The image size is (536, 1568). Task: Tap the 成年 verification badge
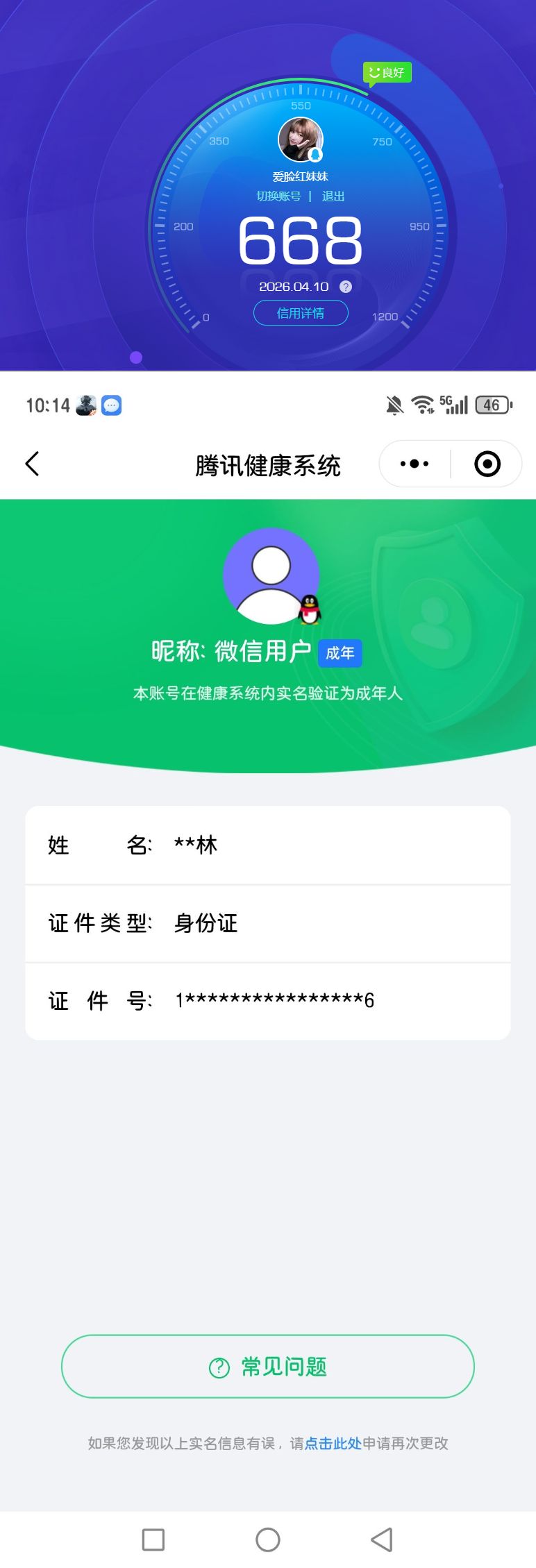[340, 653]
